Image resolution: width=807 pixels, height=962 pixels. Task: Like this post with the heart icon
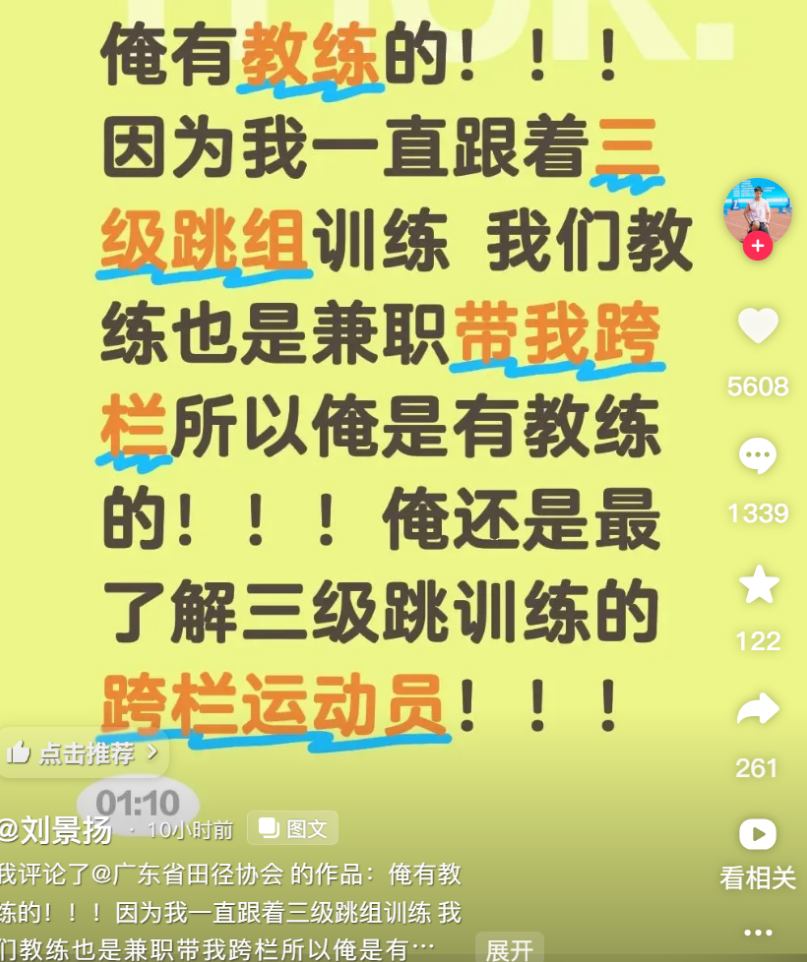pos(757,327)
